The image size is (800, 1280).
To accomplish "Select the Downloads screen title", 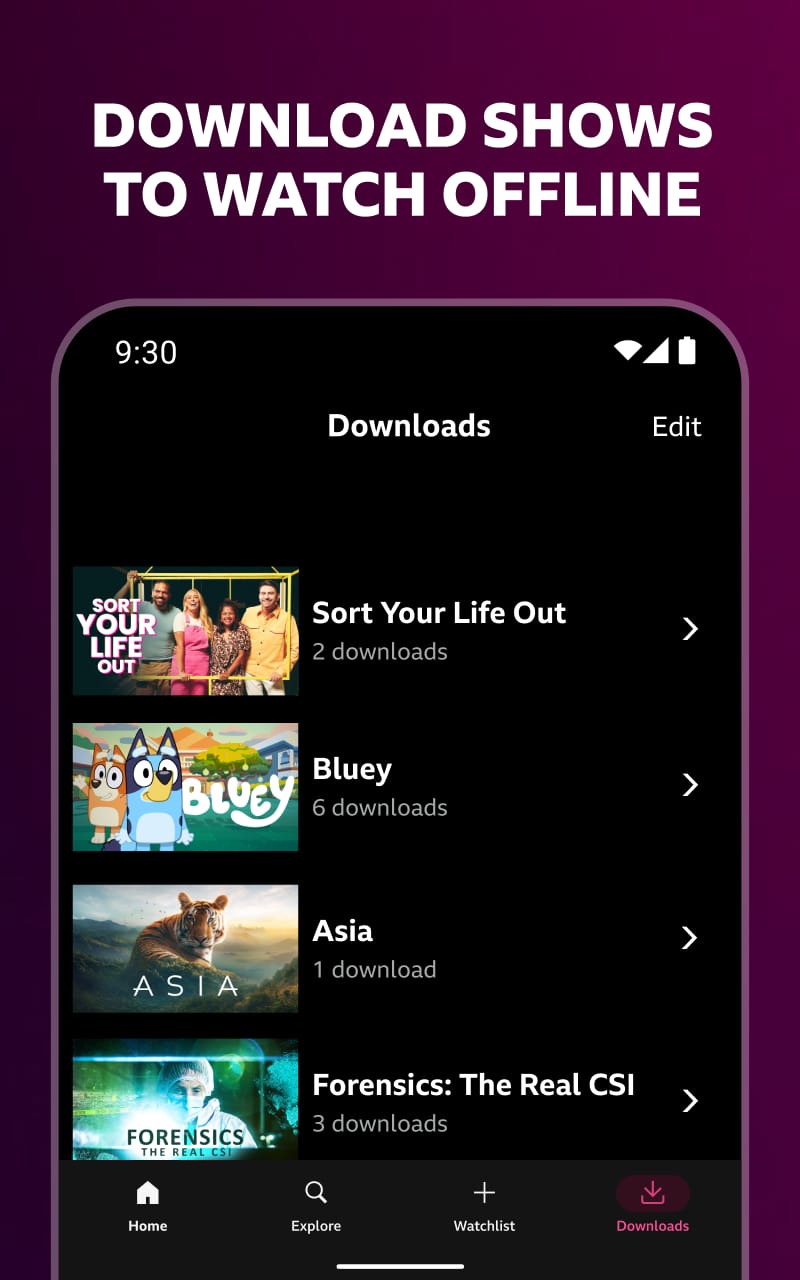I will [x=408, y=426].
